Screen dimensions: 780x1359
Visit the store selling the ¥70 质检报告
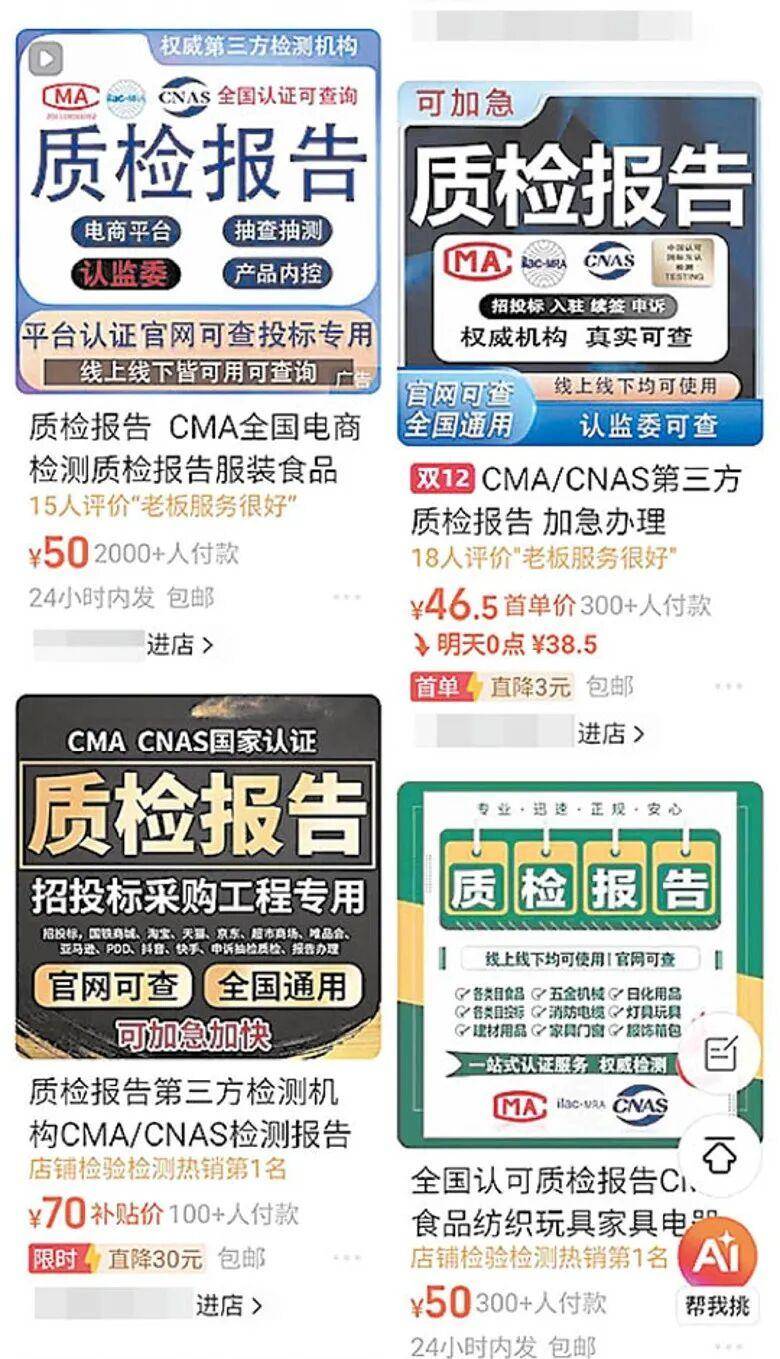228,1304
